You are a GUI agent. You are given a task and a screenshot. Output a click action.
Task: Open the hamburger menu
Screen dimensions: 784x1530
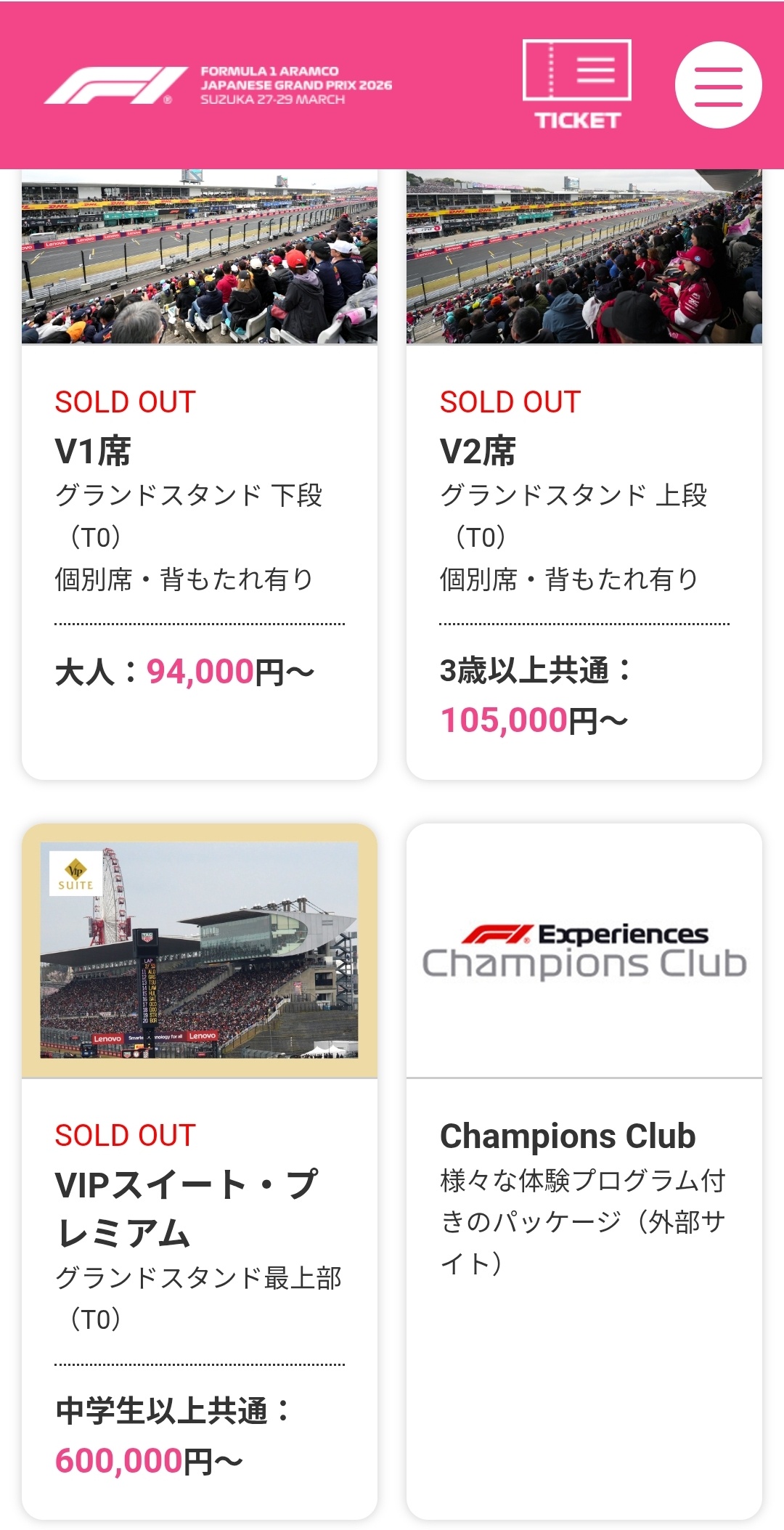[x=718, y=86]
